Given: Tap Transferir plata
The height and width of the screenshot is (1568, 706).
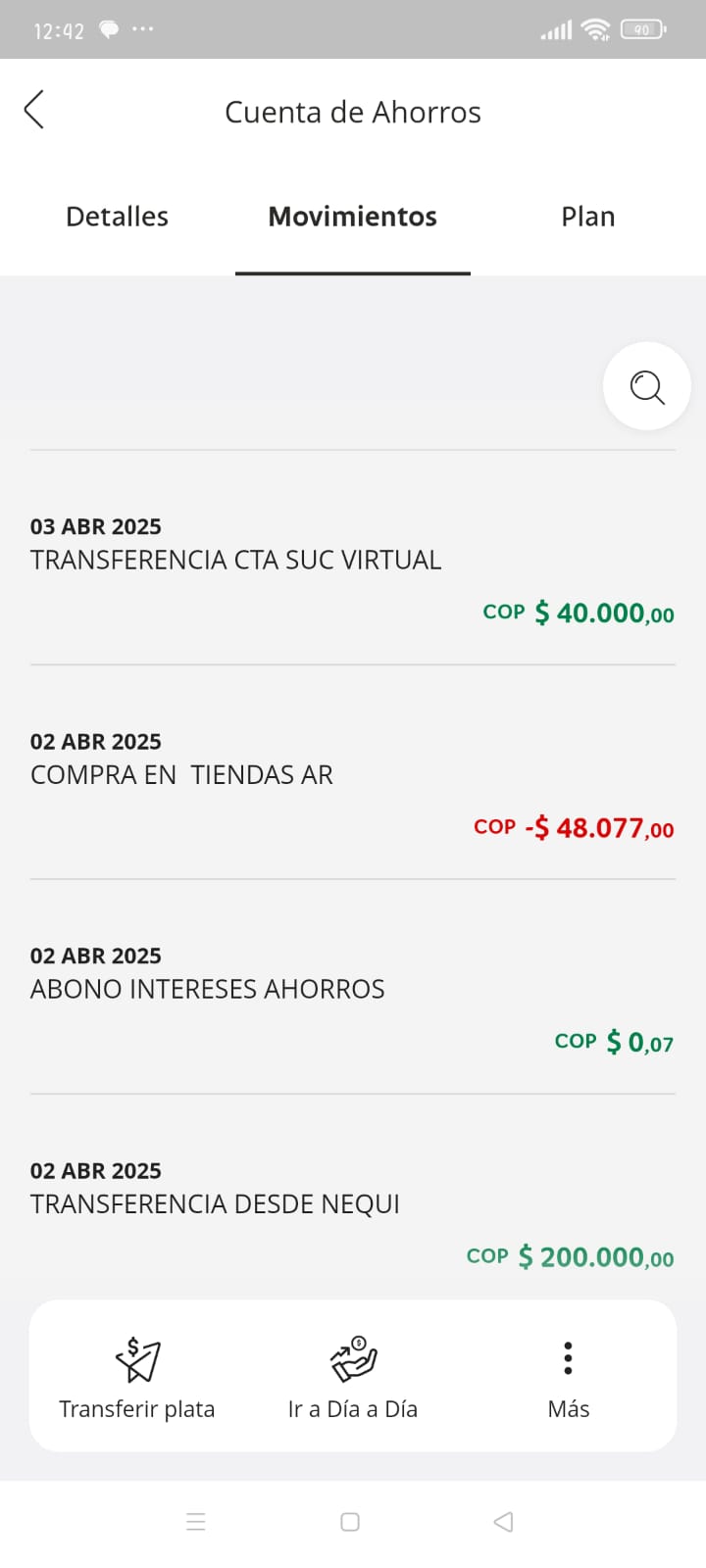Looking at the screenshot, I should 137,1377.
